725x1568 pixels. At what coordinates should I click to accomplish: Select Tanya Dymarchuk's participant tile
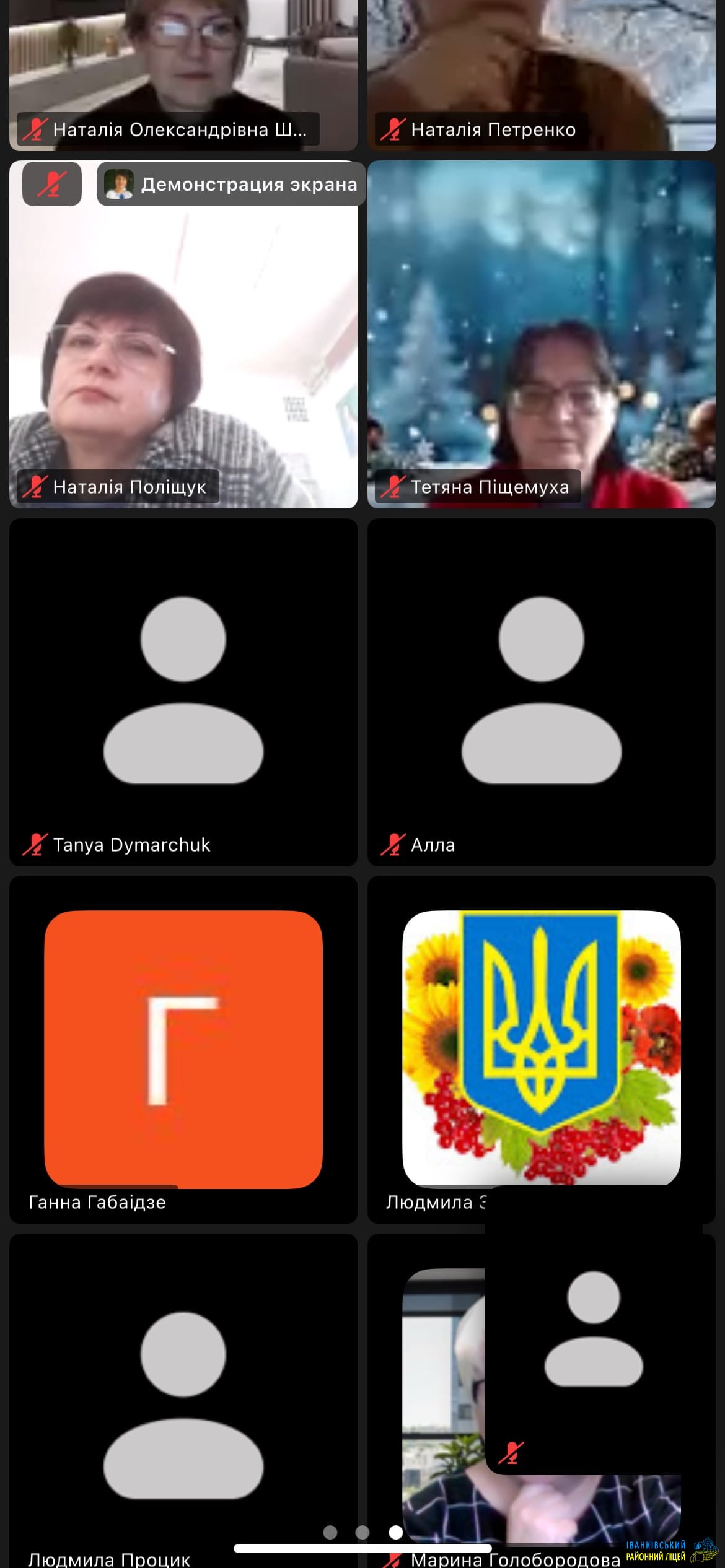pyautogui.click(x=183, y=692)
